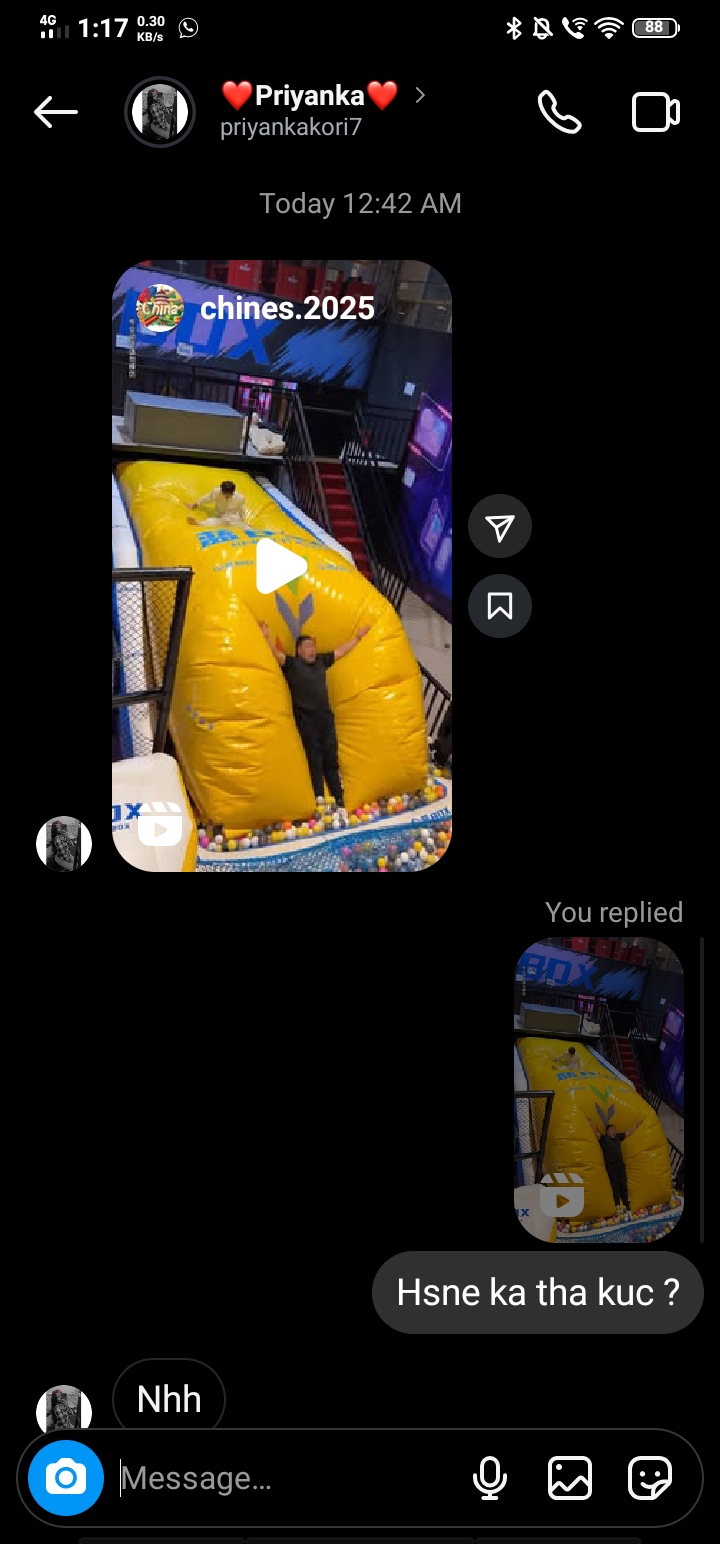
Task: Go back to the inbox list
Action: (56, 112)
